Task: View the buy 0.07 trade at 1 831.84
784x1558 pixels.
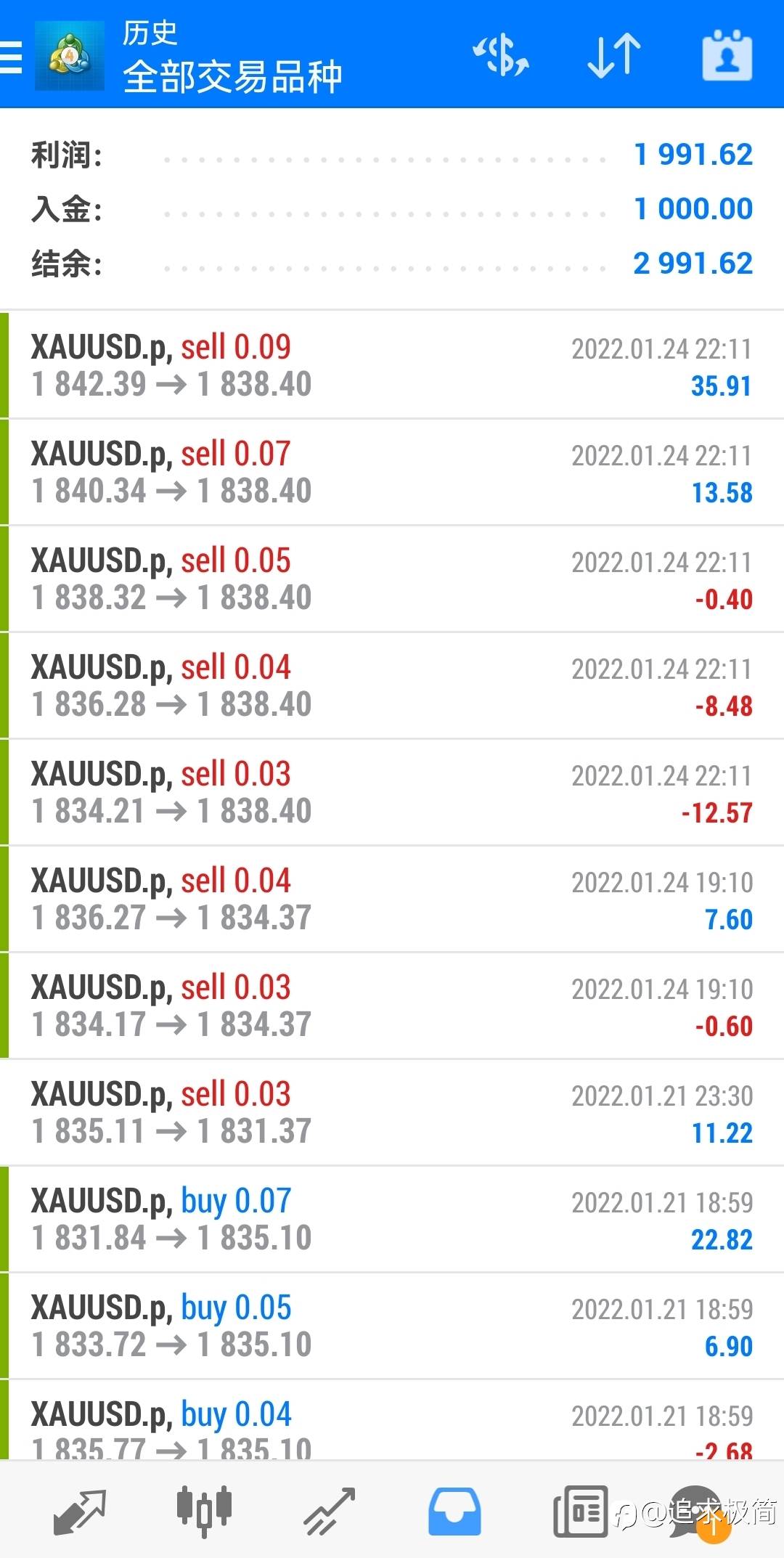Action: click(x=392, y=1220)
